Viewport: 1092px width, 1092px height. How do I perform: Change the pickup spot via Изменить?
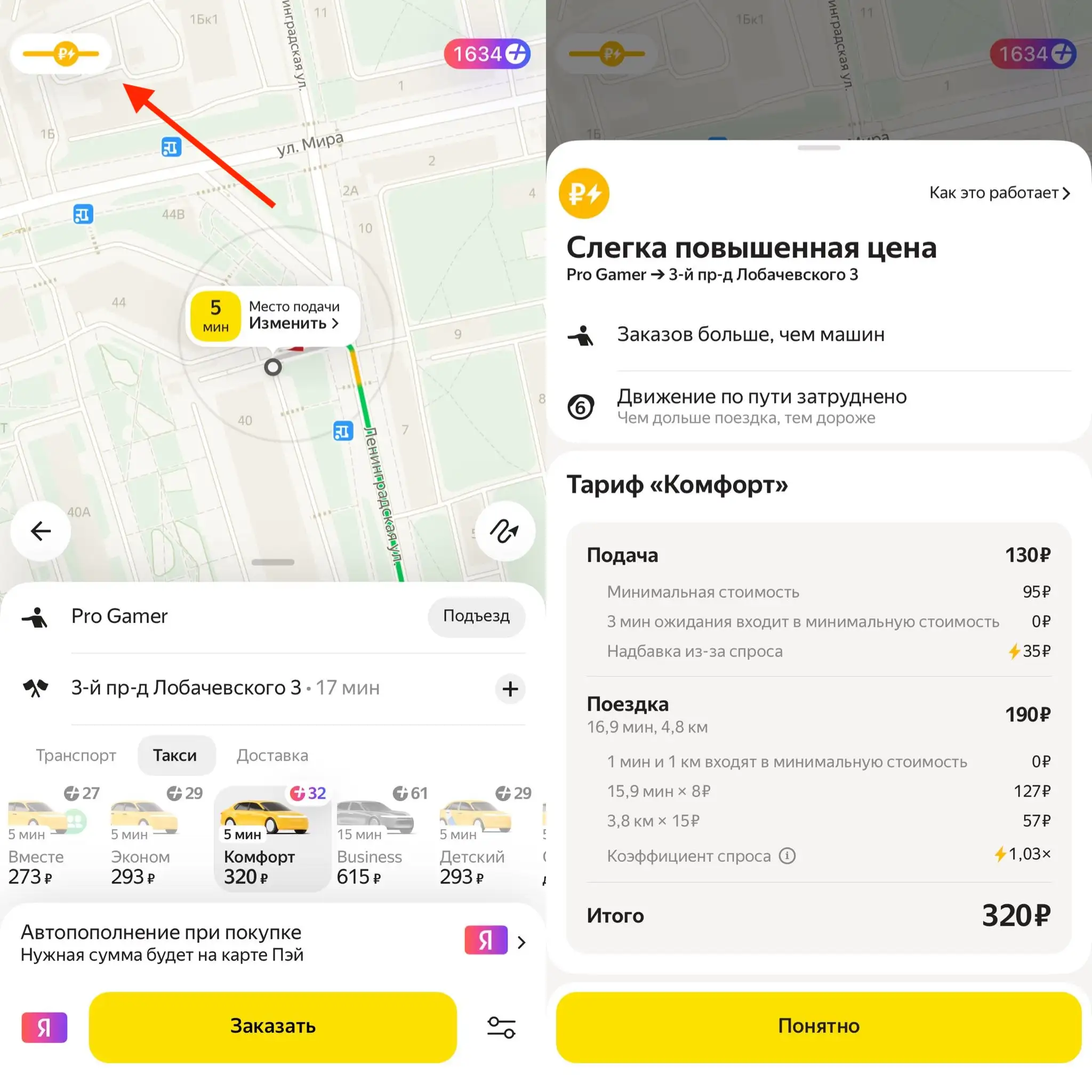point(293,323)
